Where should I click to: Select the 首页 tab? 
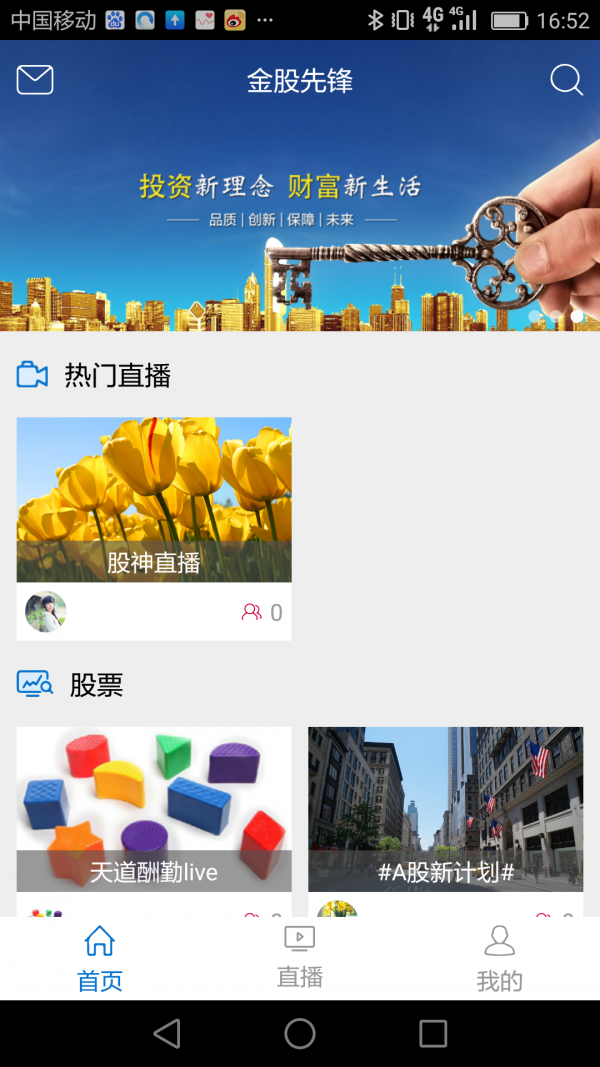100,957
